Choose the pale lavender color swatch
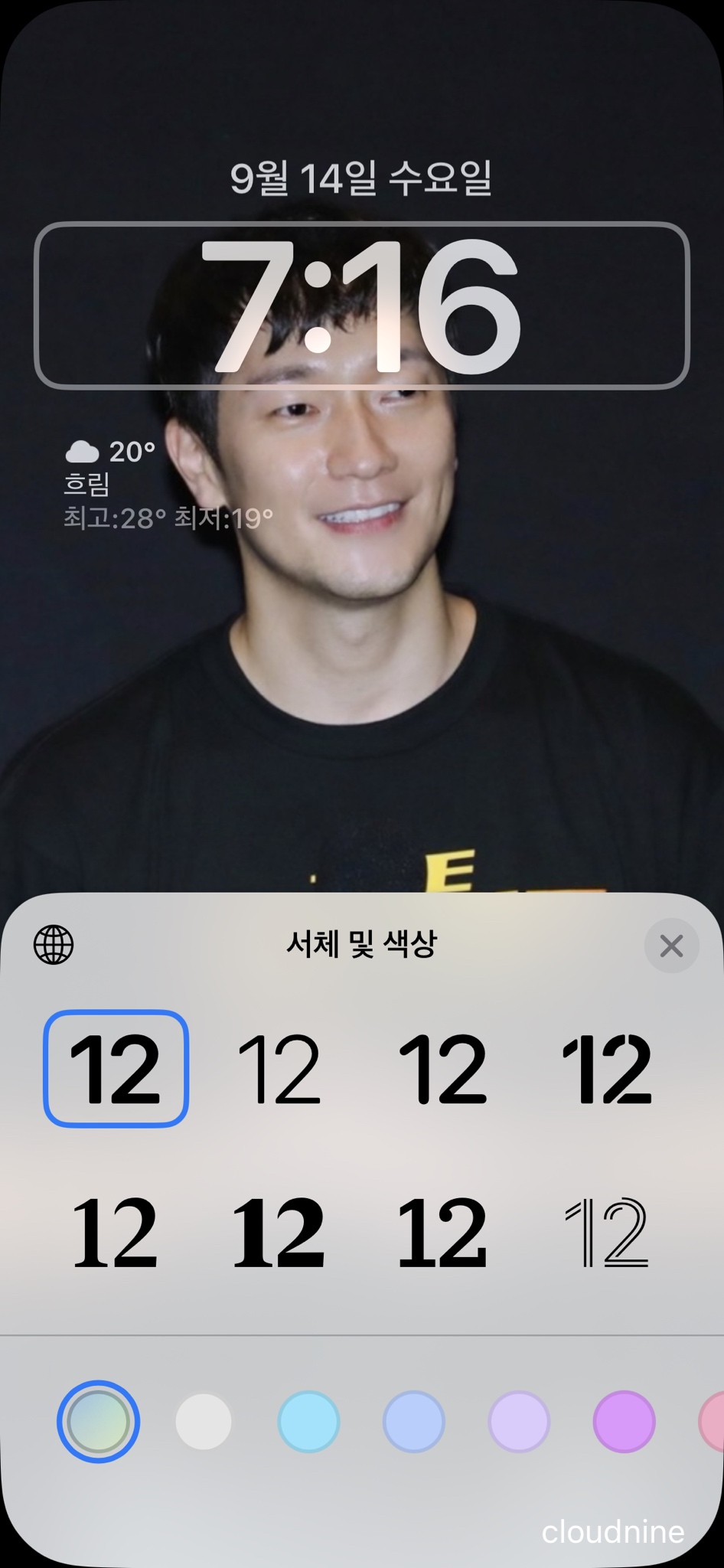The height and width of the screenshot is (1568, 724). click(519, 1422)
